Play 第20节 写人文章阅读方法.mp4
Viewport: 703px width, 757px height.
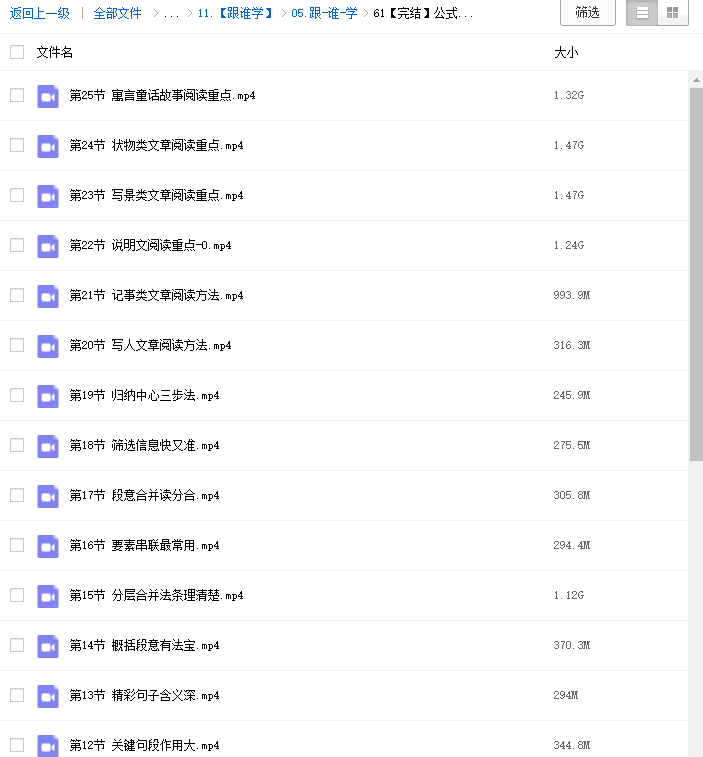pyautogui.click(x=150, y=346)
